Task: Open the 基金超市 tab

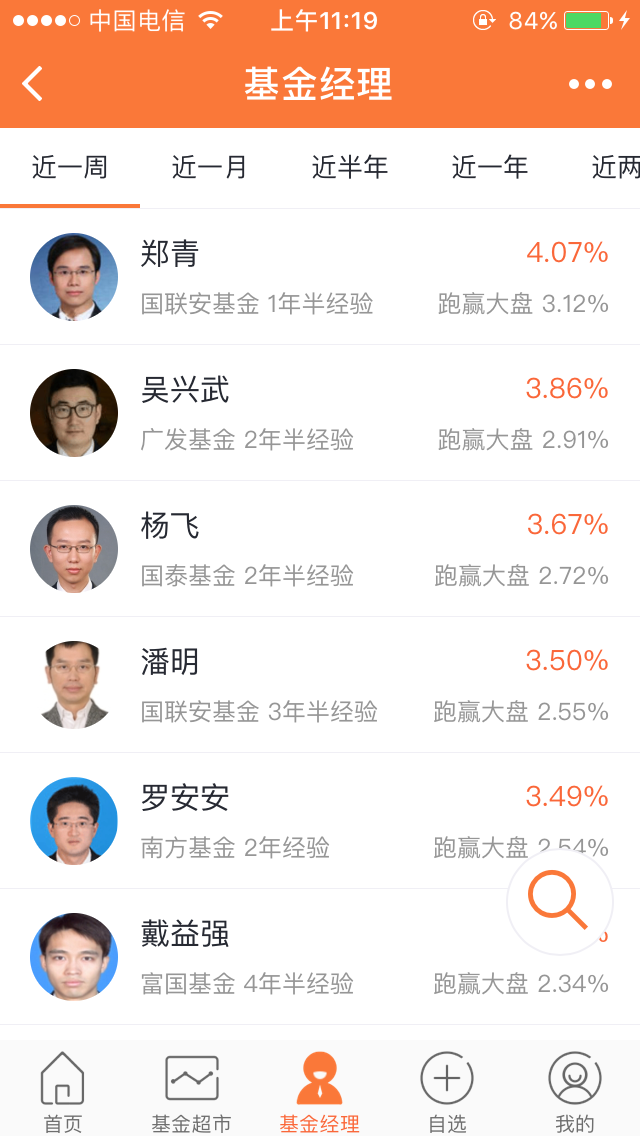Action: [191, 1091]
